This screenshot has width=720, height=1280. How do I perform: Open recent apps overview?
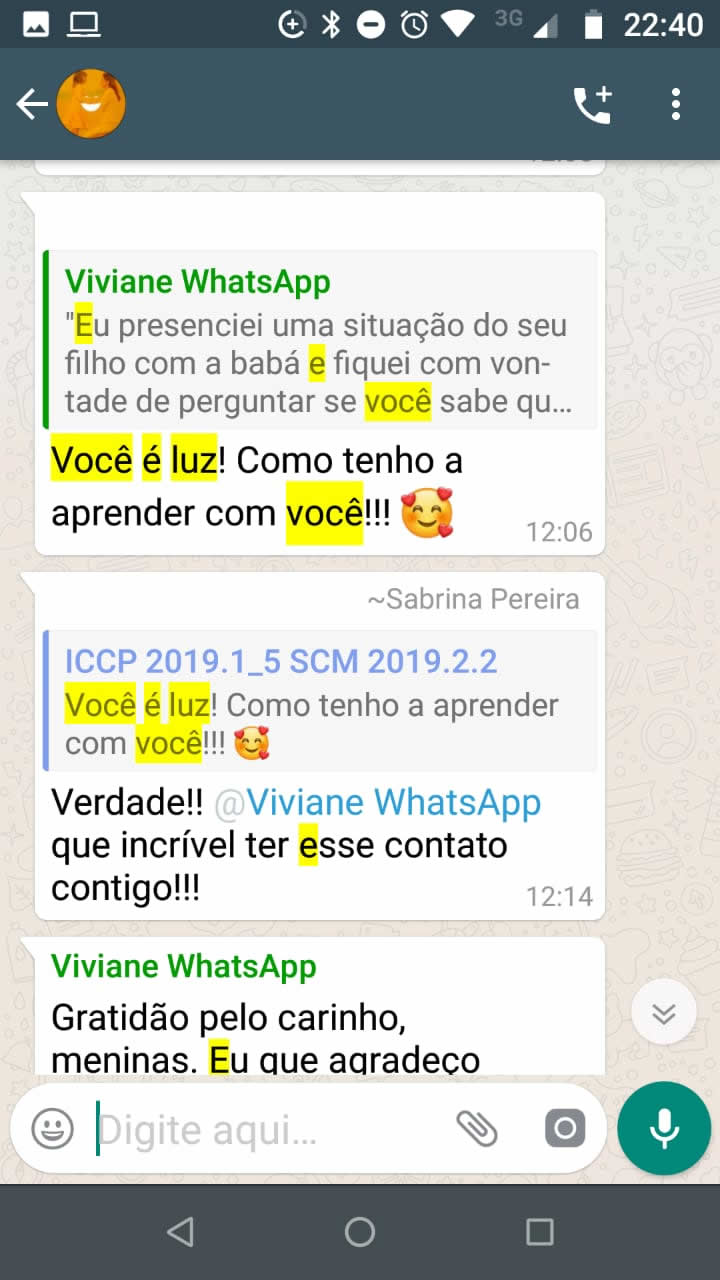pyautogui.click(x=540, y=1232)
